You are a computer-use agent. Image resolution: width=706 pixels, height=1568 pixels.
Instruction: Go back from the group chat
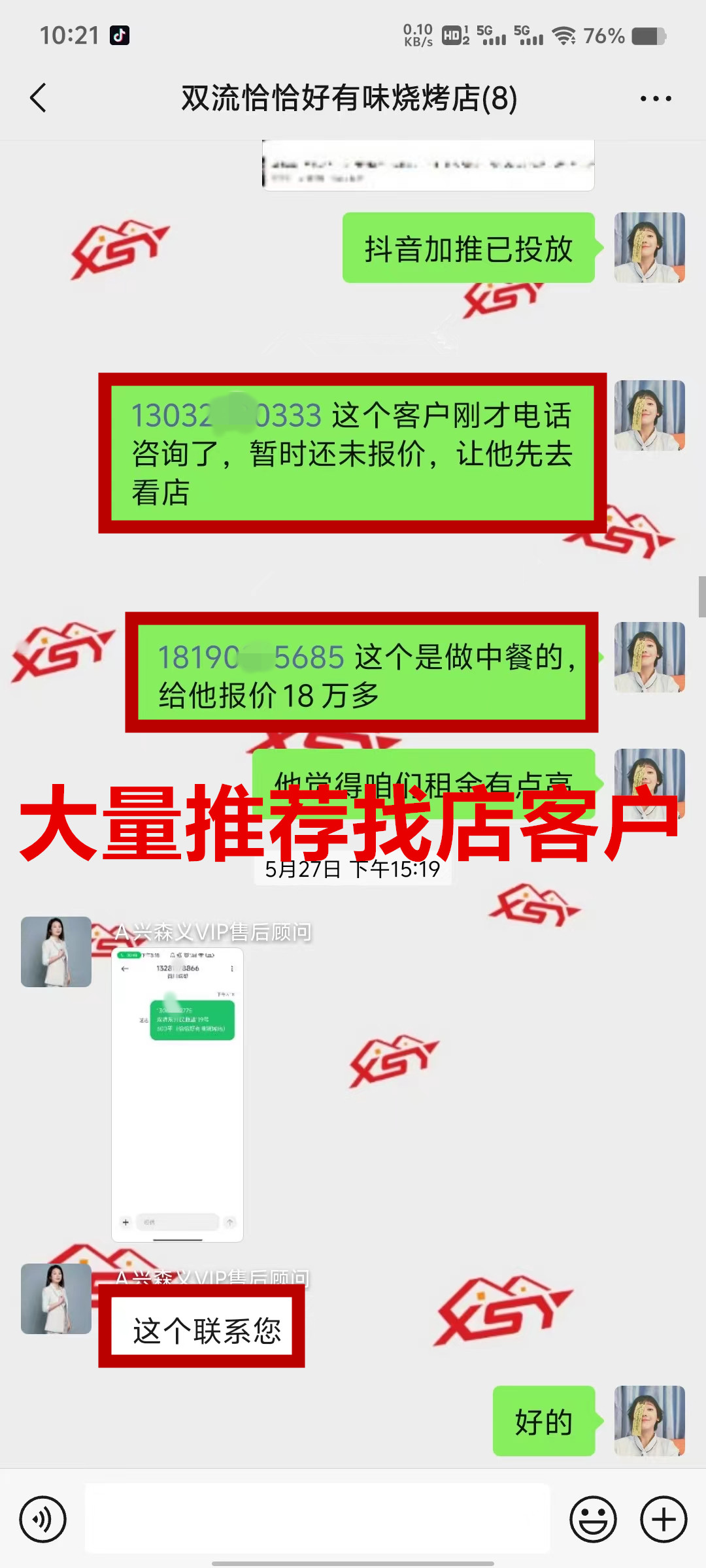(39, 99)
